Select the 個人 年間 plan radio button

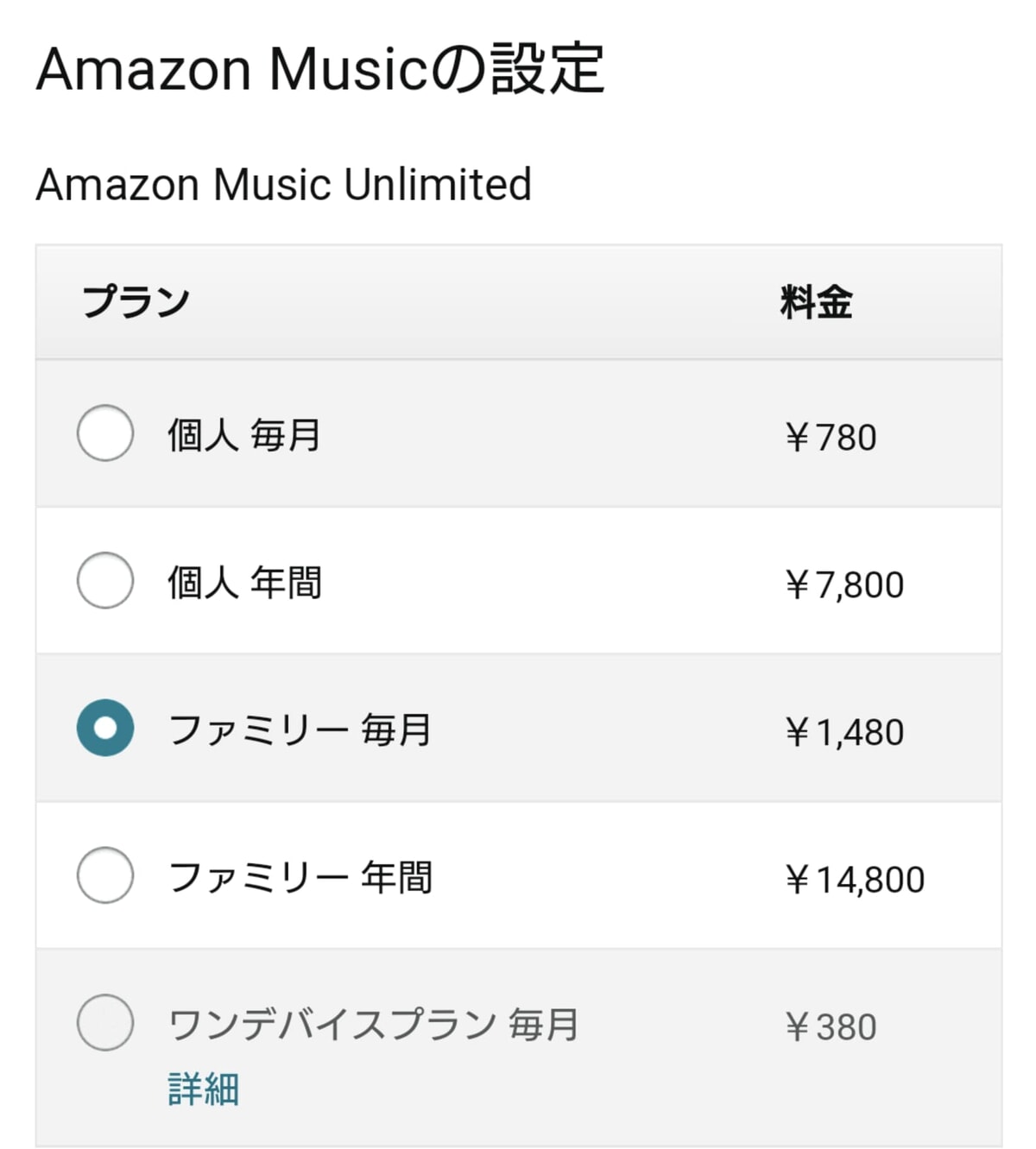(104, 581)
